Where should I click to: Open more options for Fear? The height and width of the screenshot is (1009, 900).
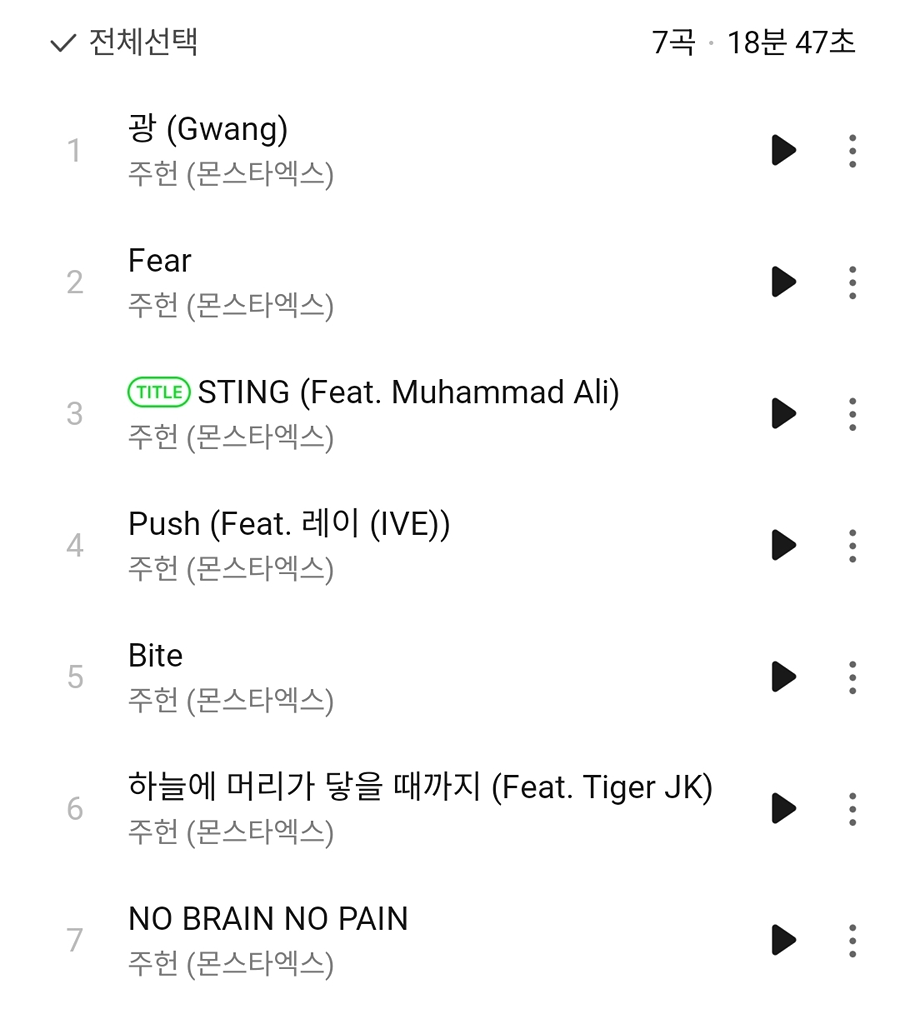[852, 282]
